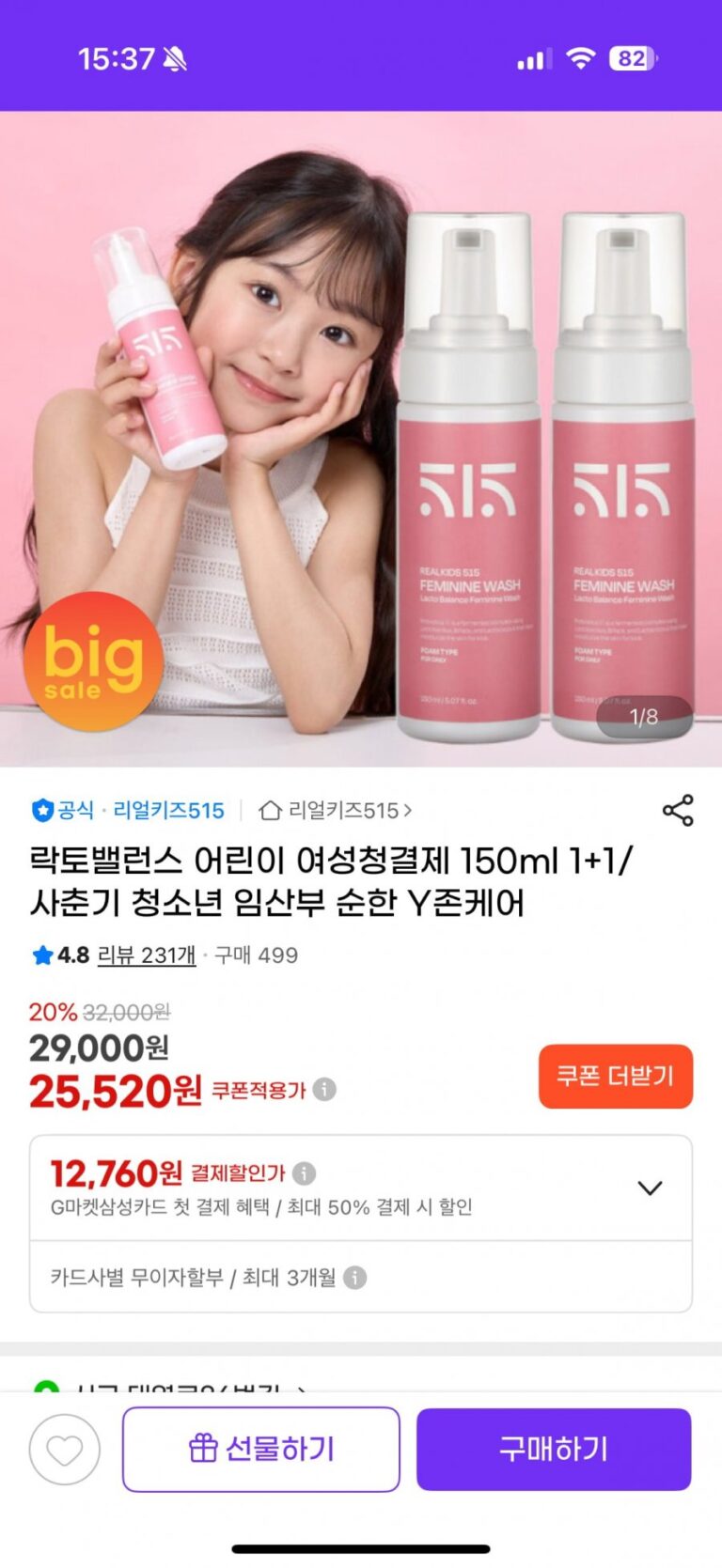The image size is (722, 1568).
Task: View 카드사별 무이자할부 info
Action: pyautogui.click(x=354, y=1278)
